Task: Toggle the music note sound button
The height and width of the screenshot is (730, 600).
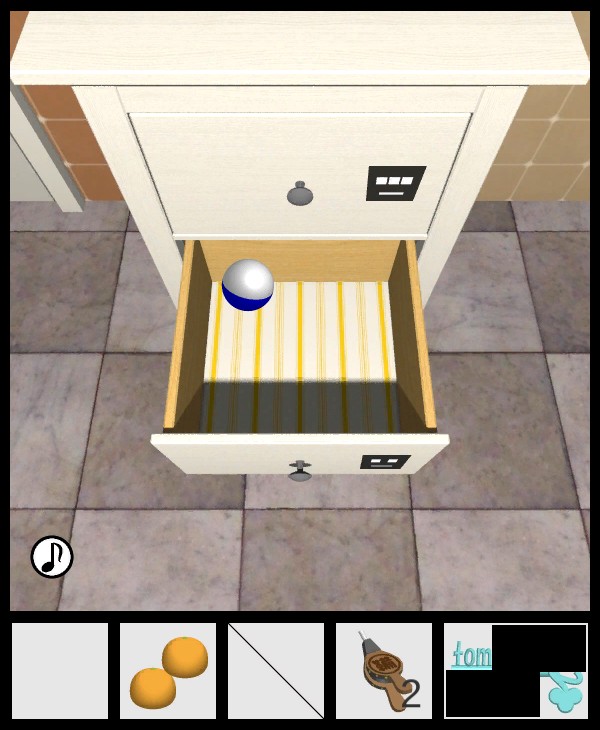Action: pyautogui.click(x=52, y=557)
